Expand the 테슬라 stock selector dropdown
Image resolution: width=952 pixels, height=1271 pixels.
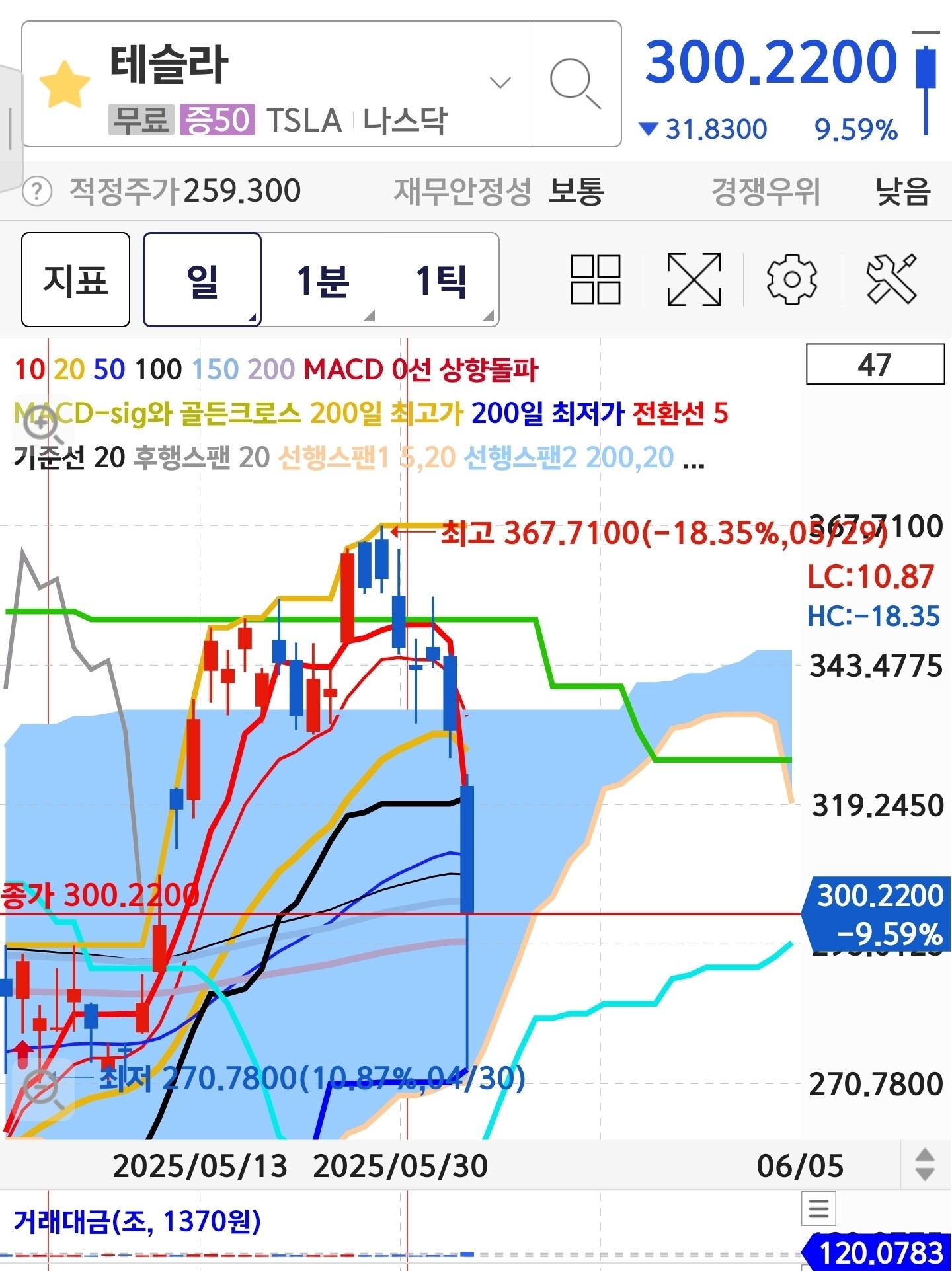(x=500, y=83)
